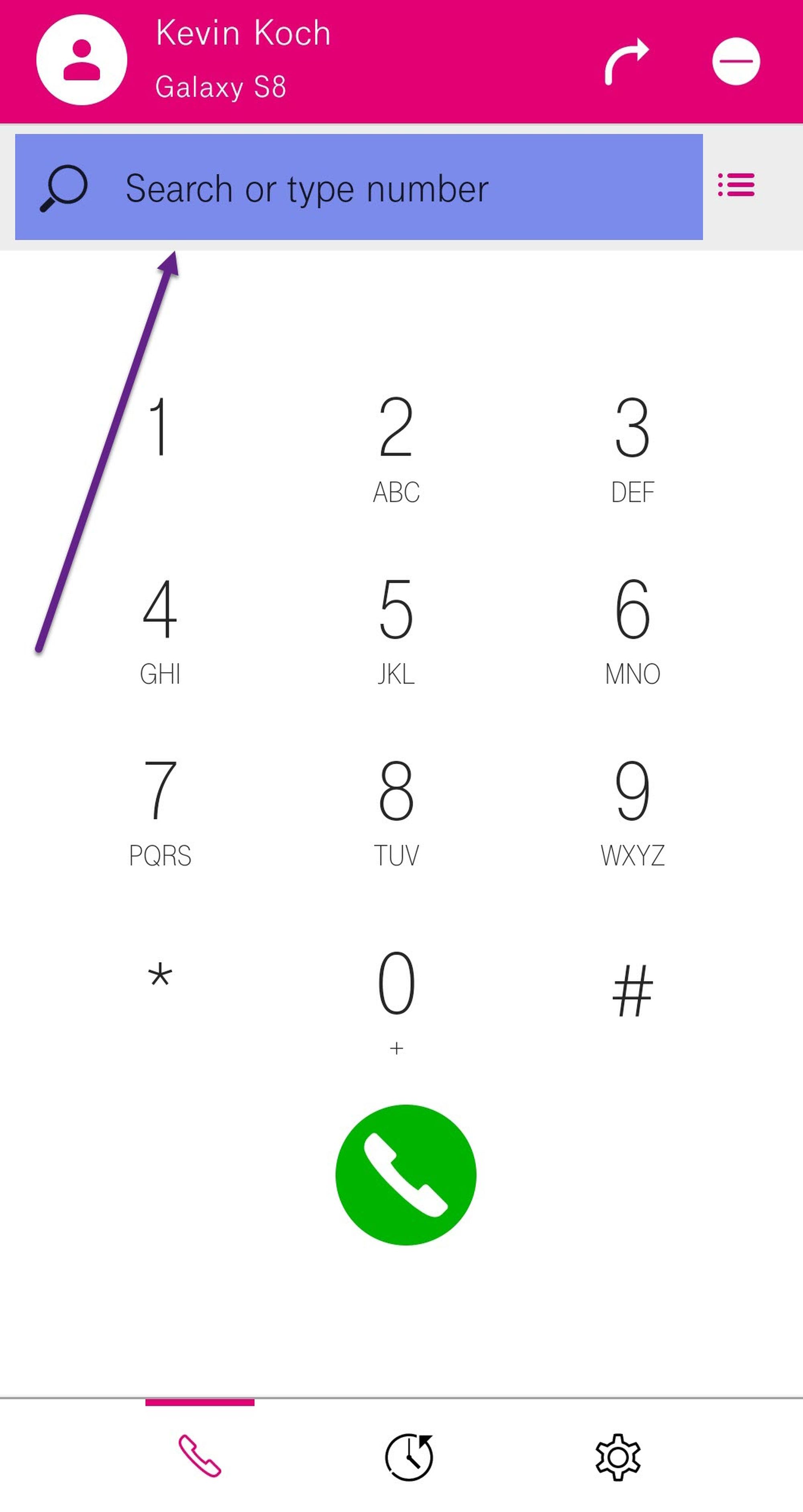Open the contacts list icon
The height and width of the screenshot is (1512, 803).
click(736, 185)
